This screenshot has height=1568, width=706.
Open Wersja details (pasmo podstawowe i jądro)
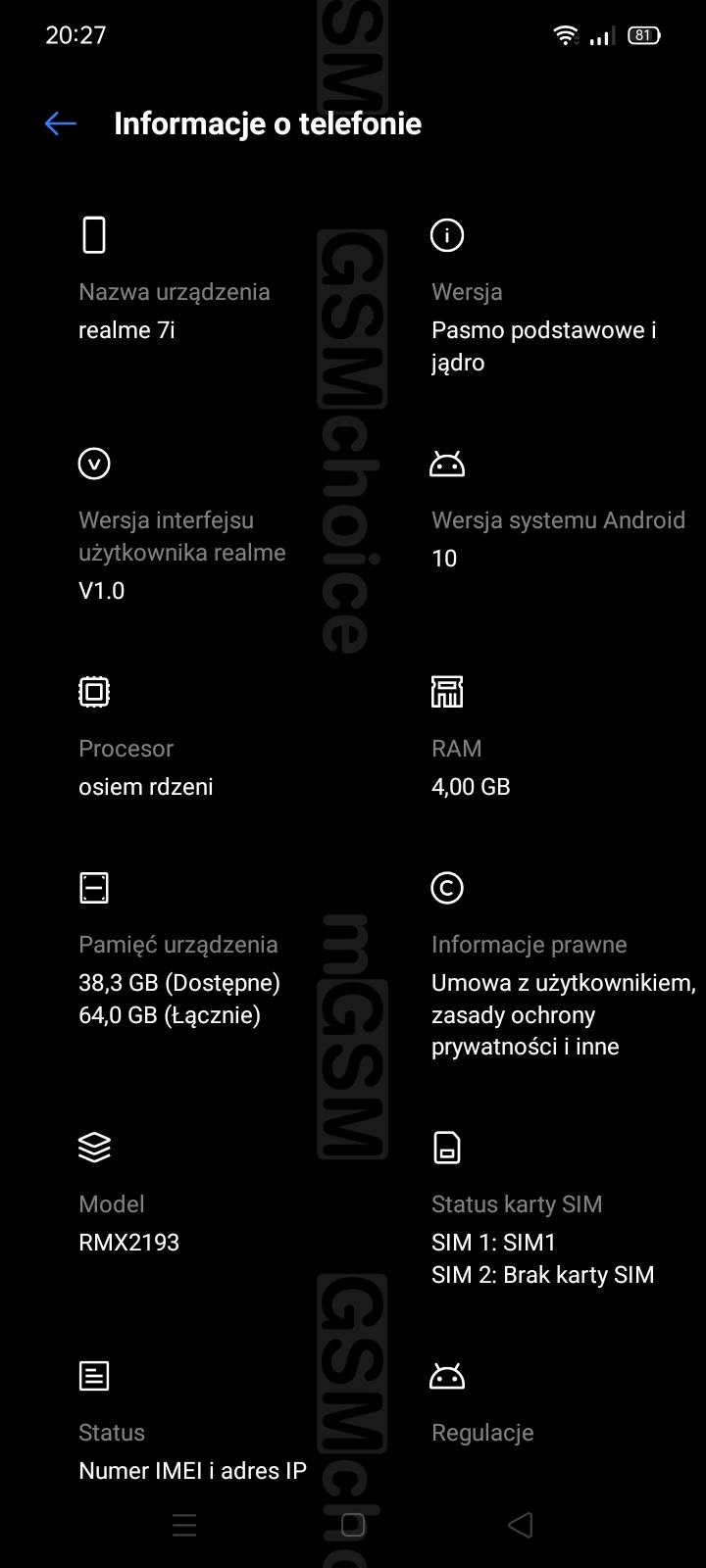(529, 296)
